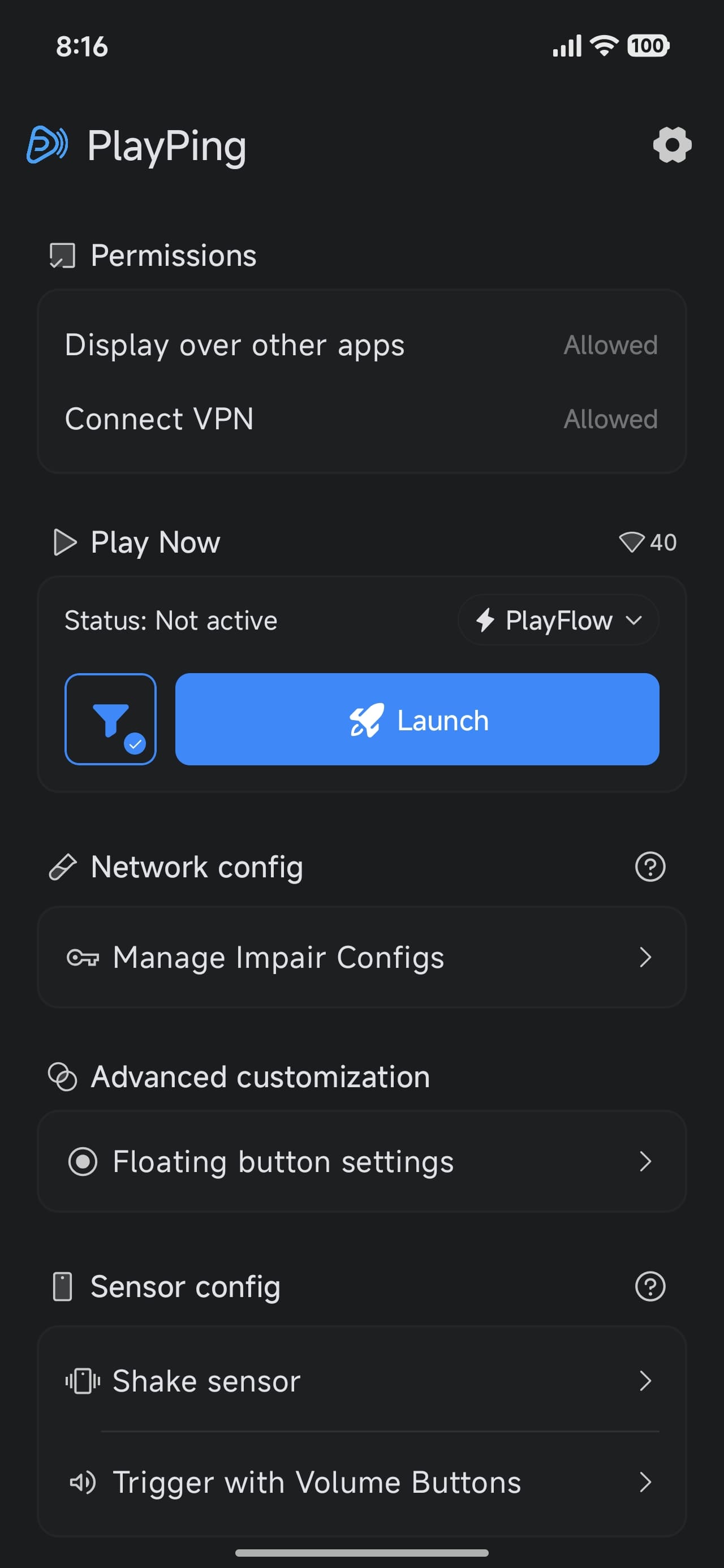This screenshot has width=724, height=1568.
Task: Check the Display over other apps Allowed status
Action: pos(610,345)
